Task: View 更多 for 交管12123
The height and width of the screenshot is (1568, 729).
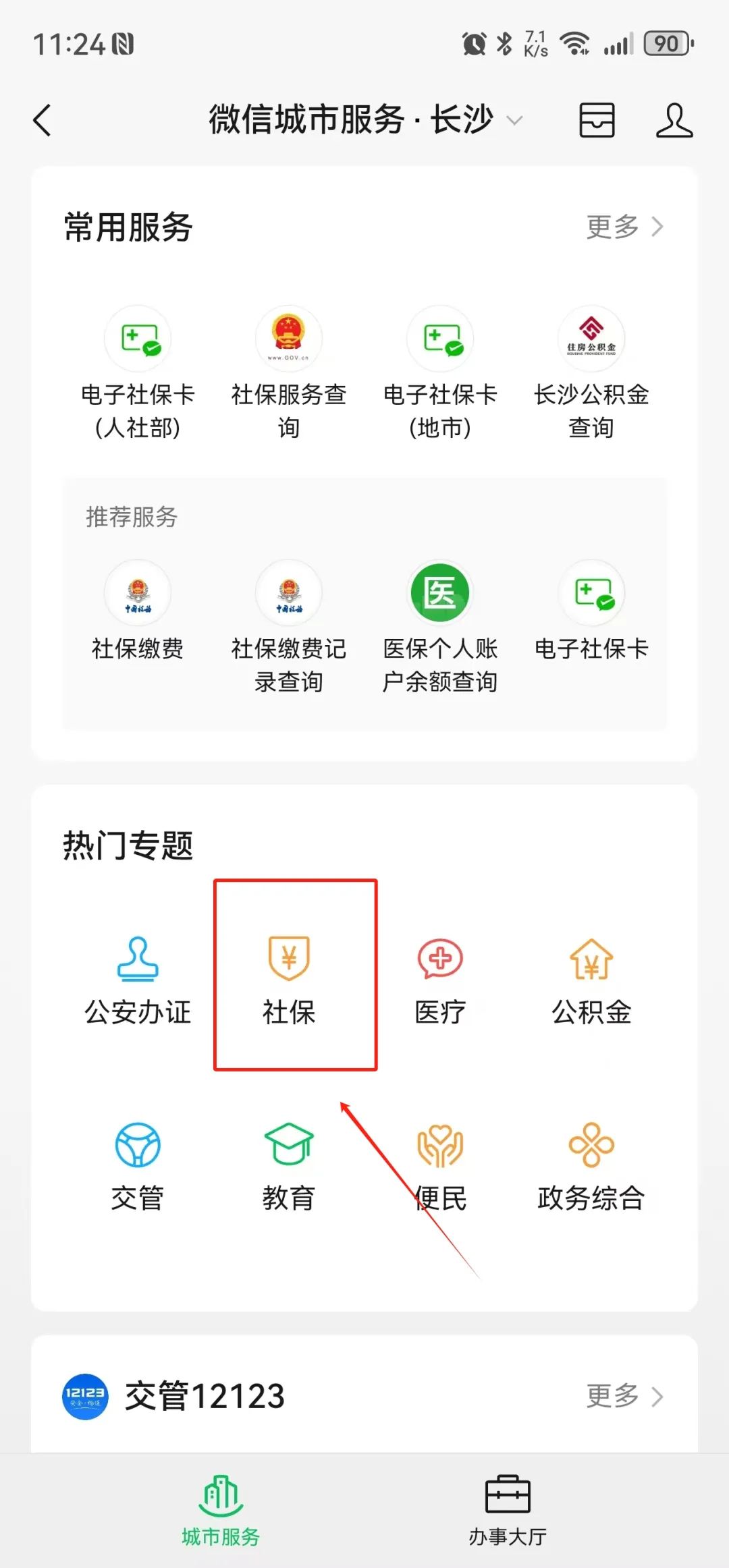Action: (x=624, y=1397)
